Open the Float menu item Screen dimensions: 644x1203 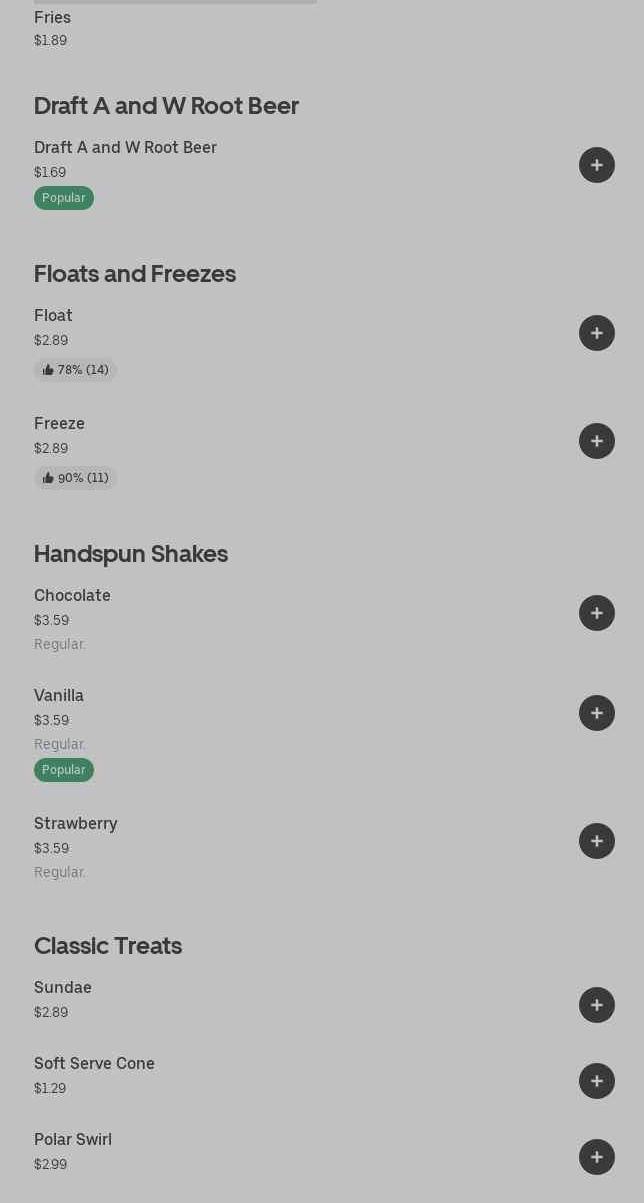[54, 316]
